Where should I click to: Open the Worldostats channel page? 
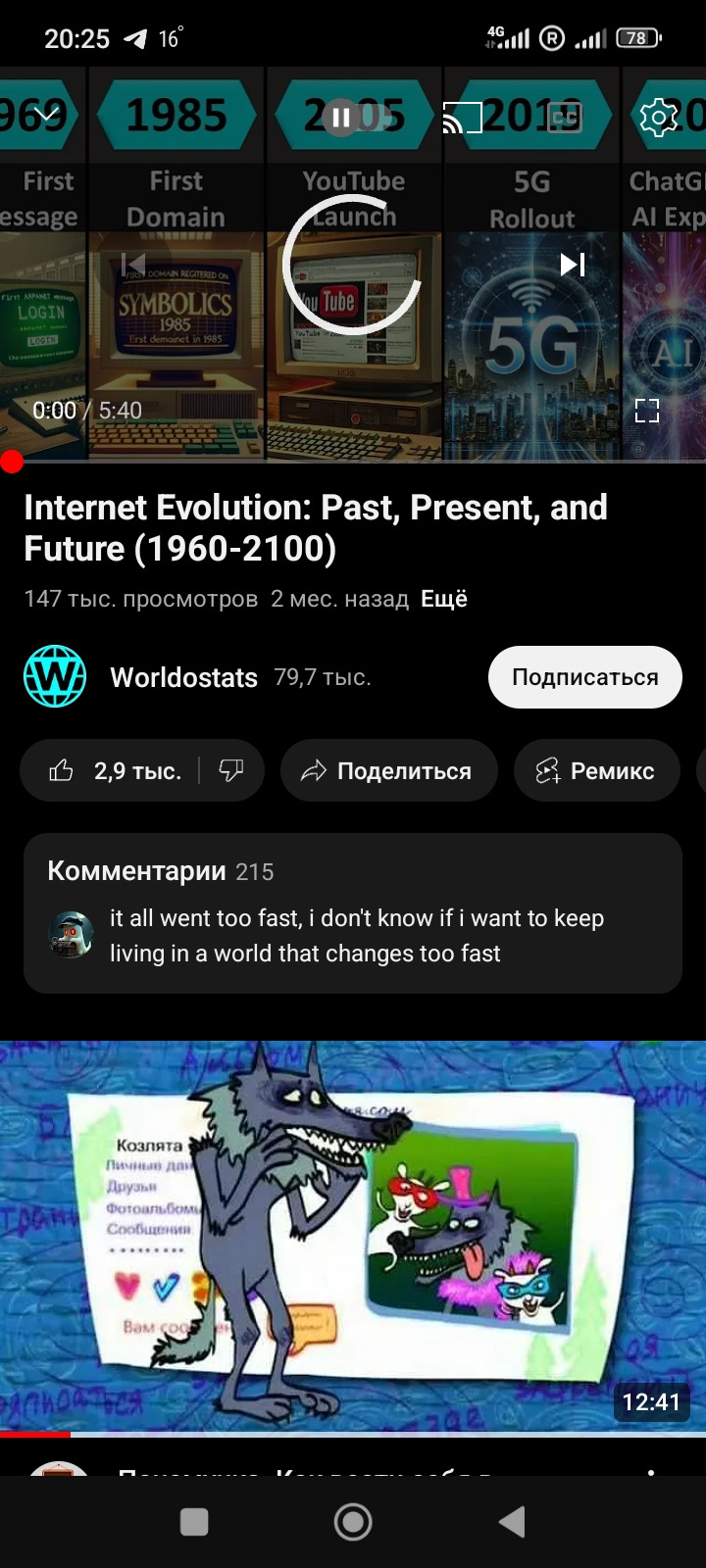click(x=183, y=677)
